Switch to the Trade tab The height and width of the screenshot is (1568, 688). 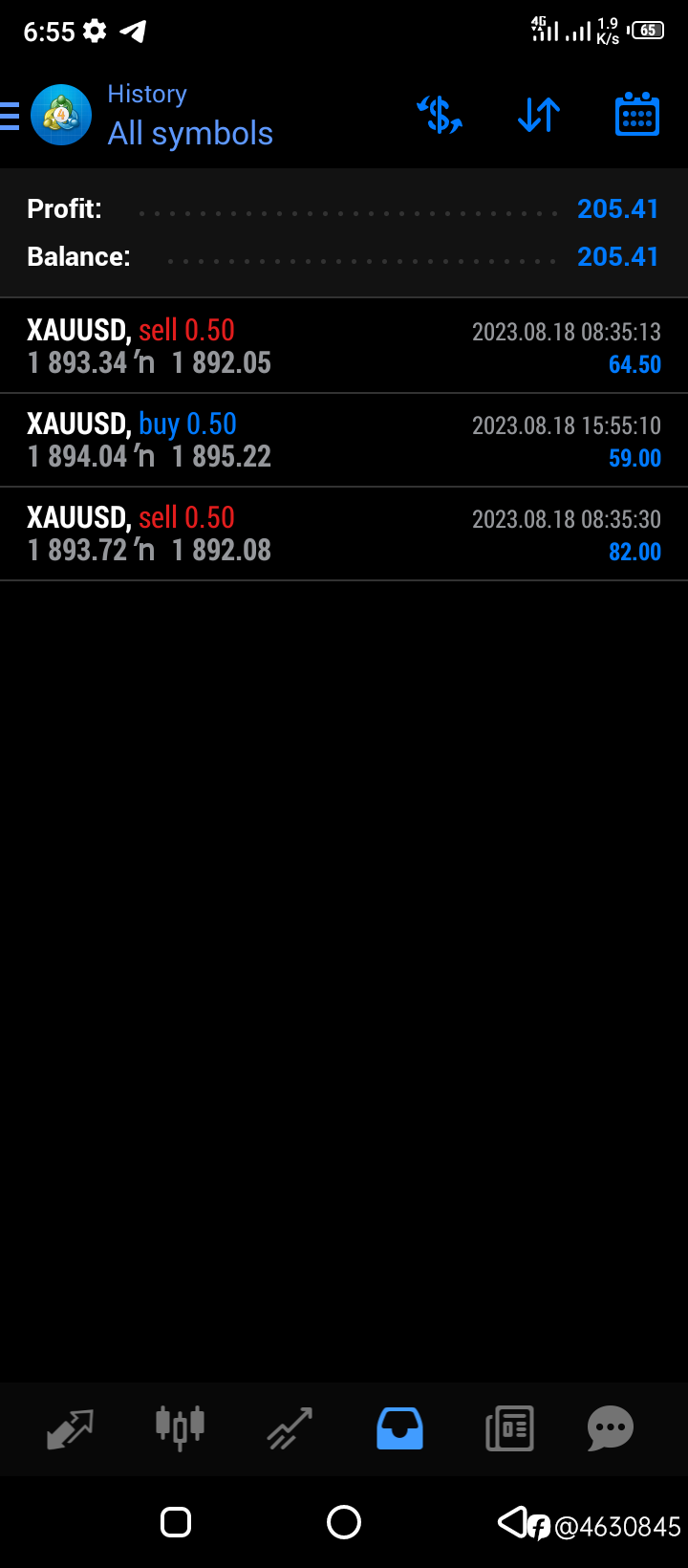[290, 1429]
